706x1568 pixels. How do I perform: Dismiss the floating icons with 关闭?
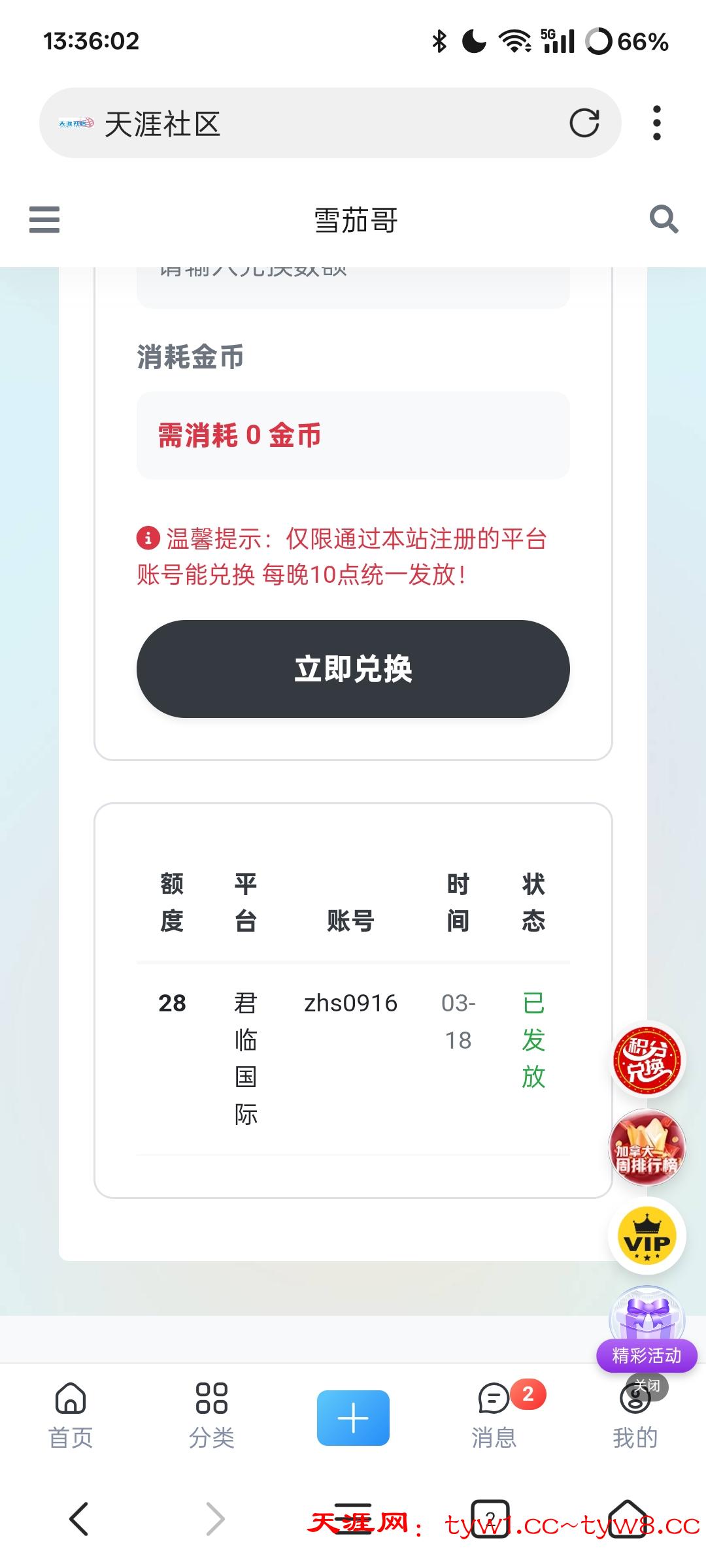click(647, 1386)
